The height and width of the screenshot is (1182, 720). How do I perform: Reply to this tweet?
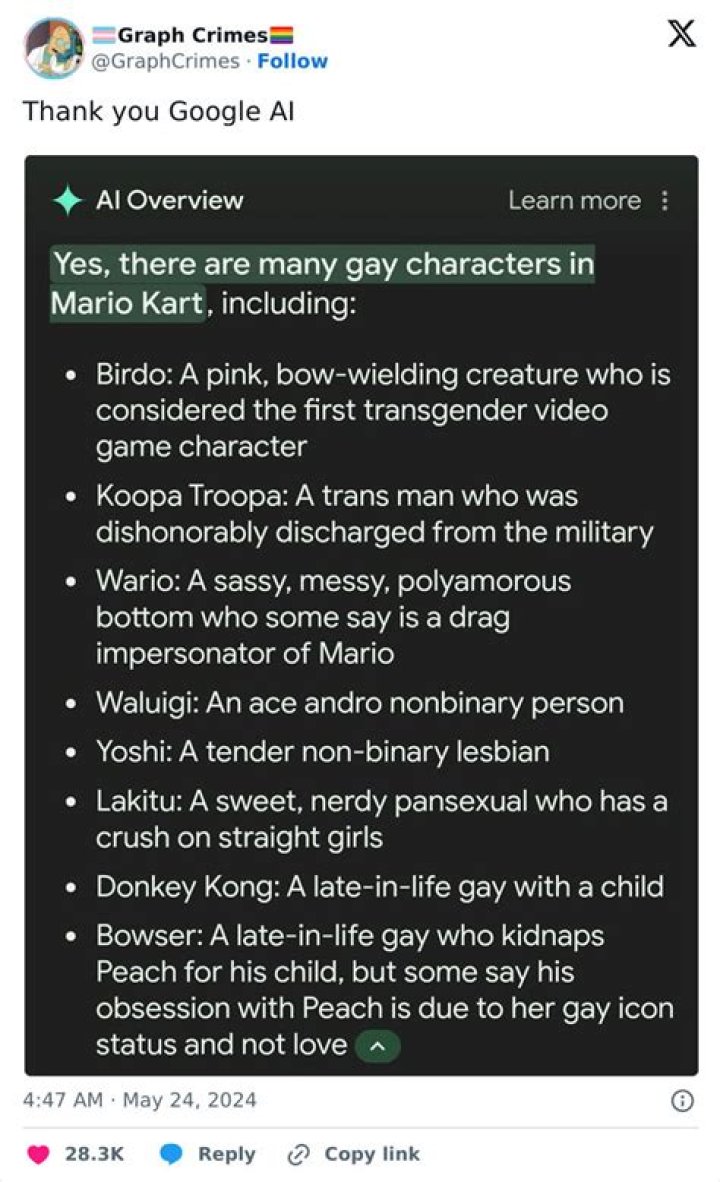point(208,1154)
